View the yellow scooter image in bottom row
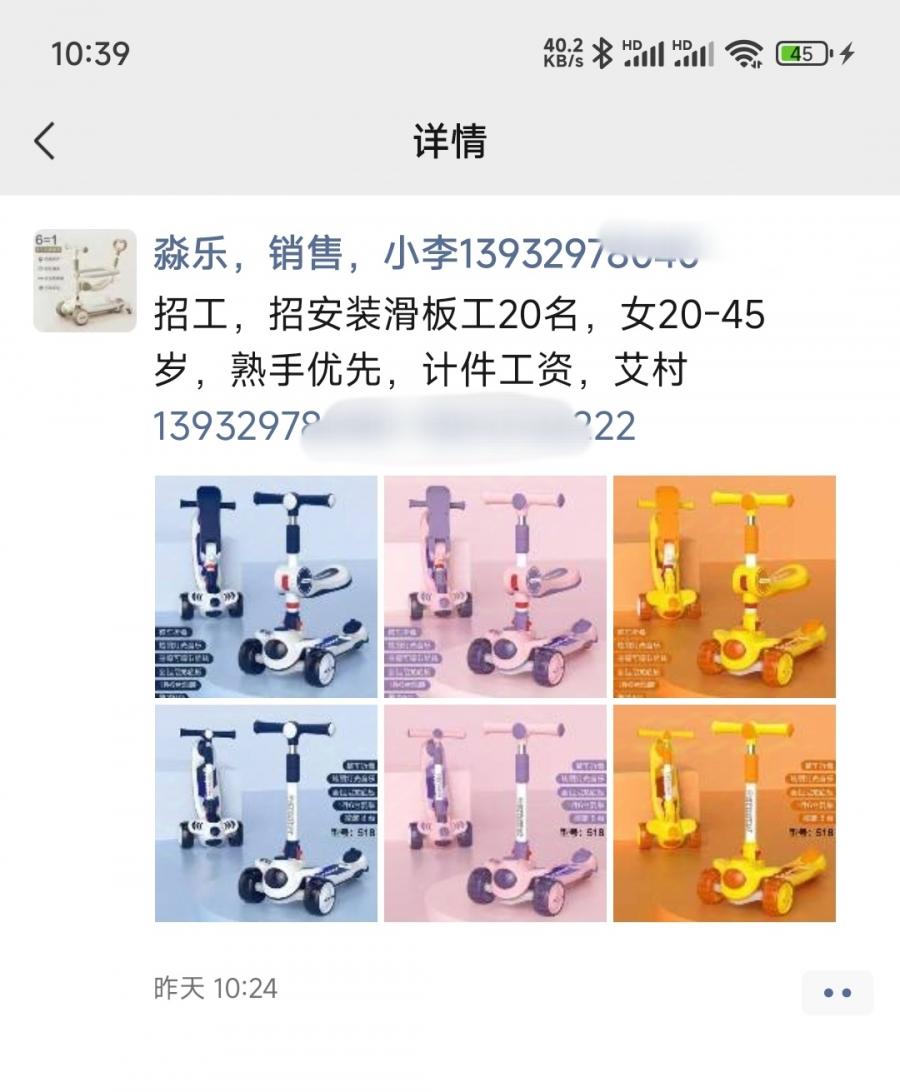Viewport: 900px width, 1092px height. coord(724,813)
